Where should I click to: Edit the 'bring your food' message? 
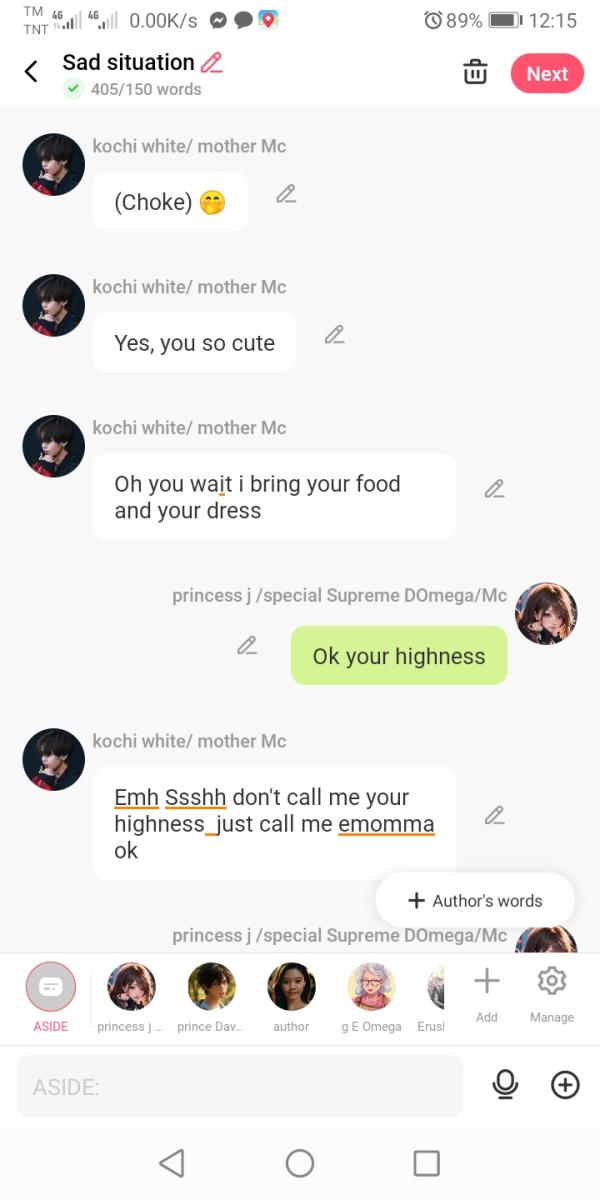[x=494, y=489]
